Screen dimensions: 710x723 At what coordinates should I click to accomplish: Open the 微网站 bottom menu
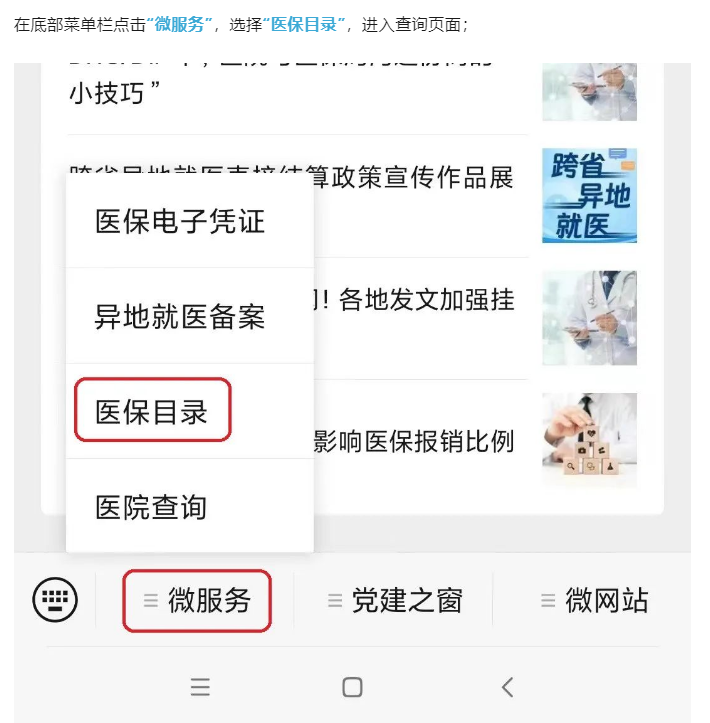[x=595, y=601]
